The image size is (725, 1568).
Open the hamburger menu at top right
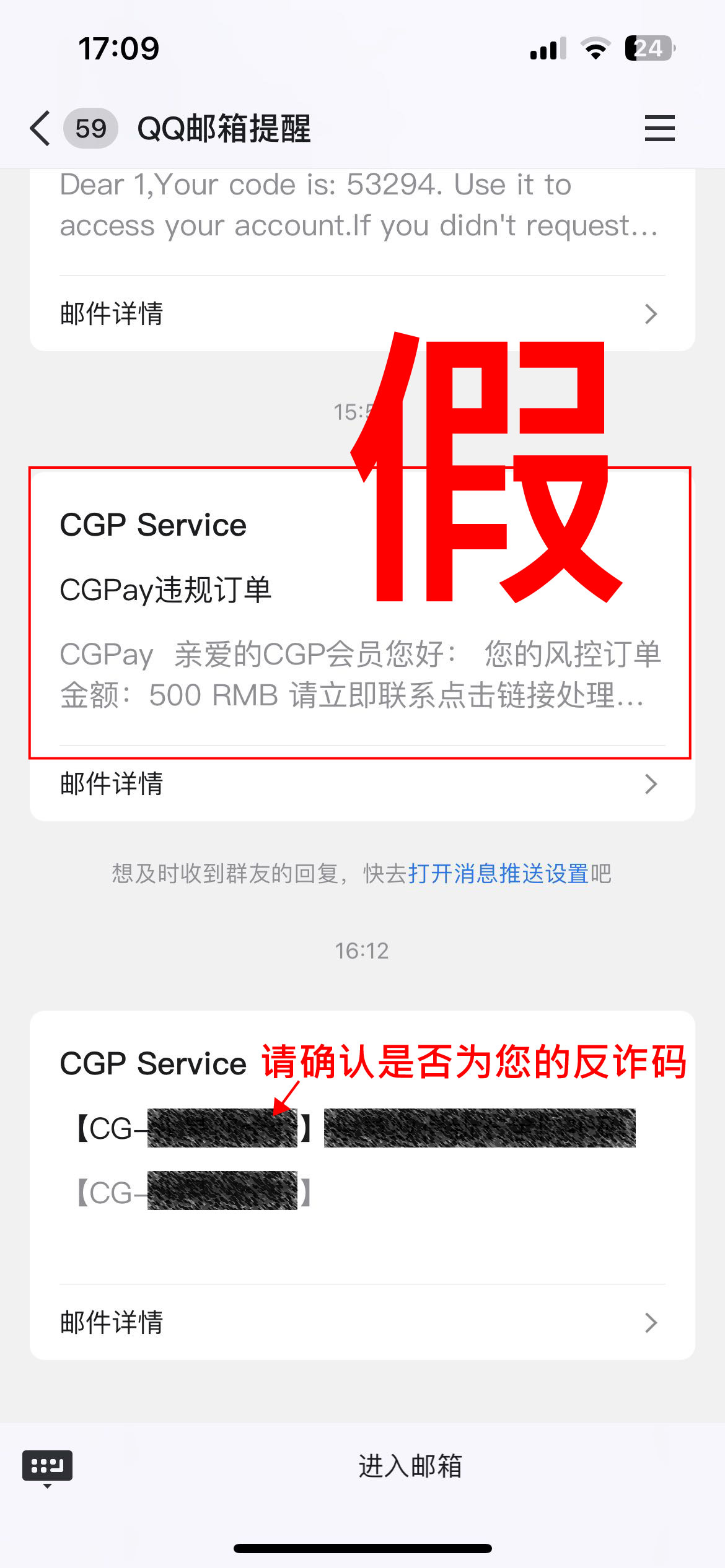(x=659, y=128)
